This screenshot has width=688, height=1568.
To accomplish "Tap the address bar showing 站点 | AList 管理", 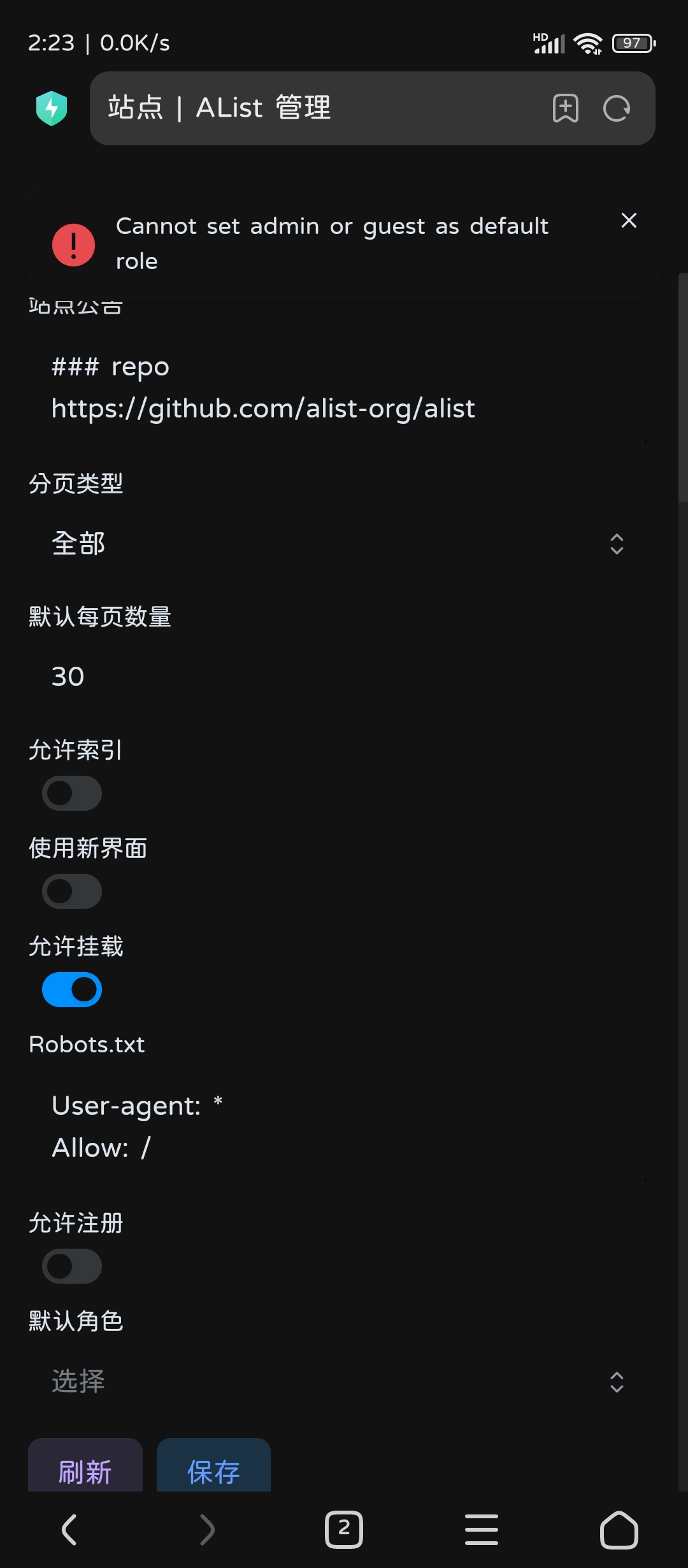I will point(319,108).
